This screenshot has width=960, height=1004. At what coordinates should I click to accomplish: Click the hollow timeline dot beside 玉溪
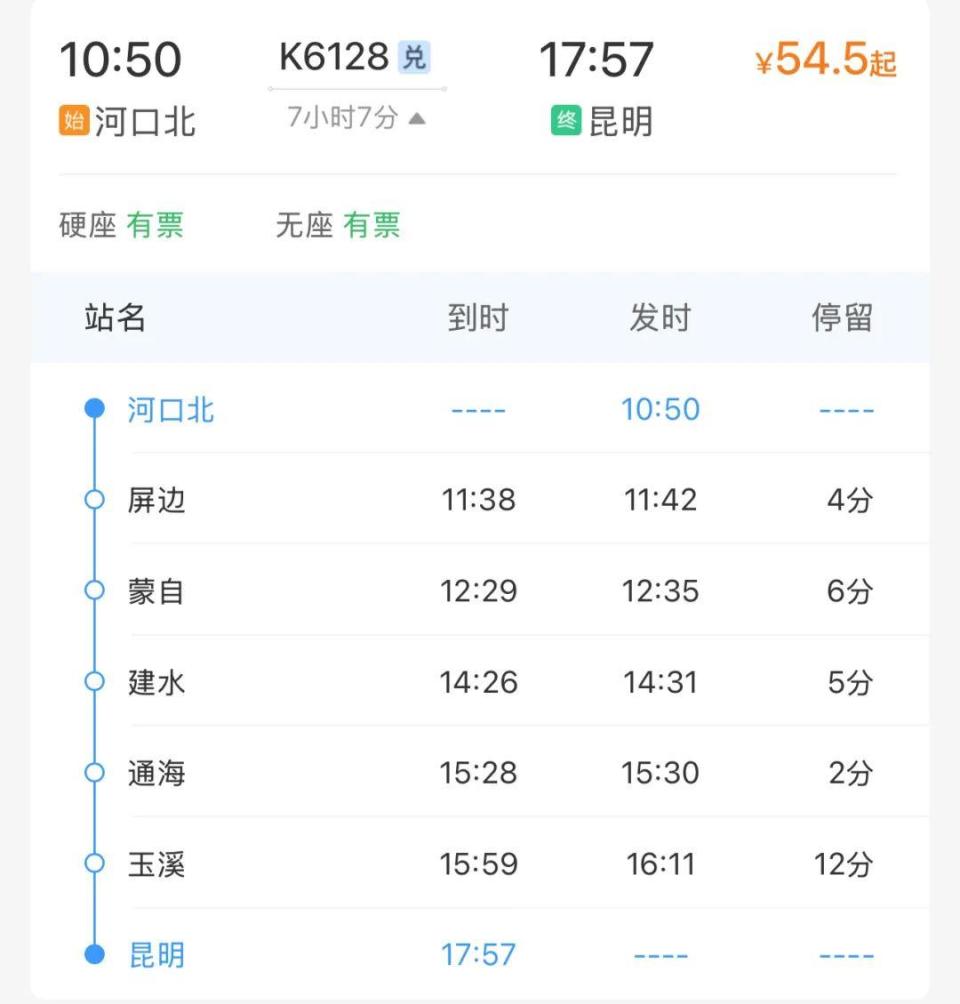click(x=95, y=863)
